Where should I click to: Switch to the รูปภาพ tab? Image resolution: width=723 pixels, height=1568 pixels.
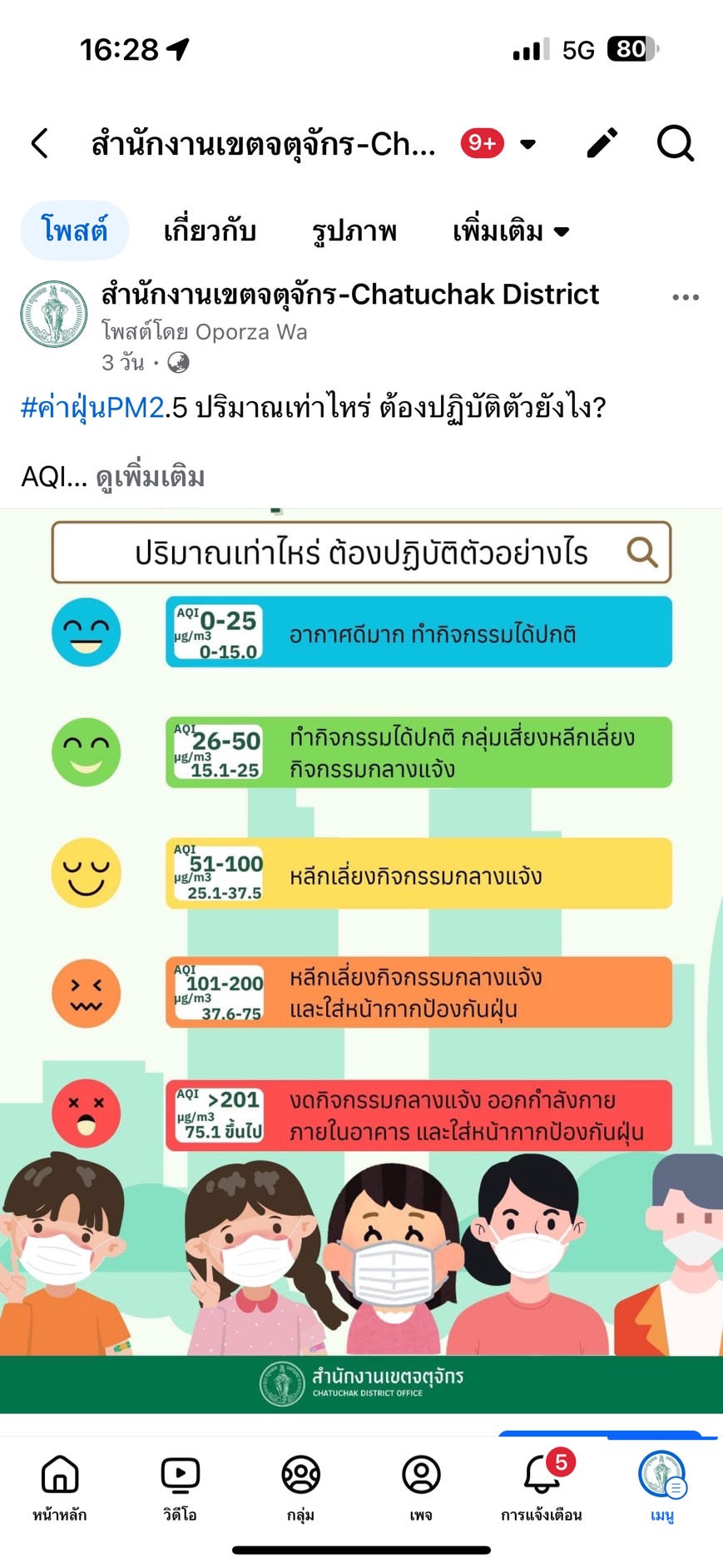tap(354, 231)
